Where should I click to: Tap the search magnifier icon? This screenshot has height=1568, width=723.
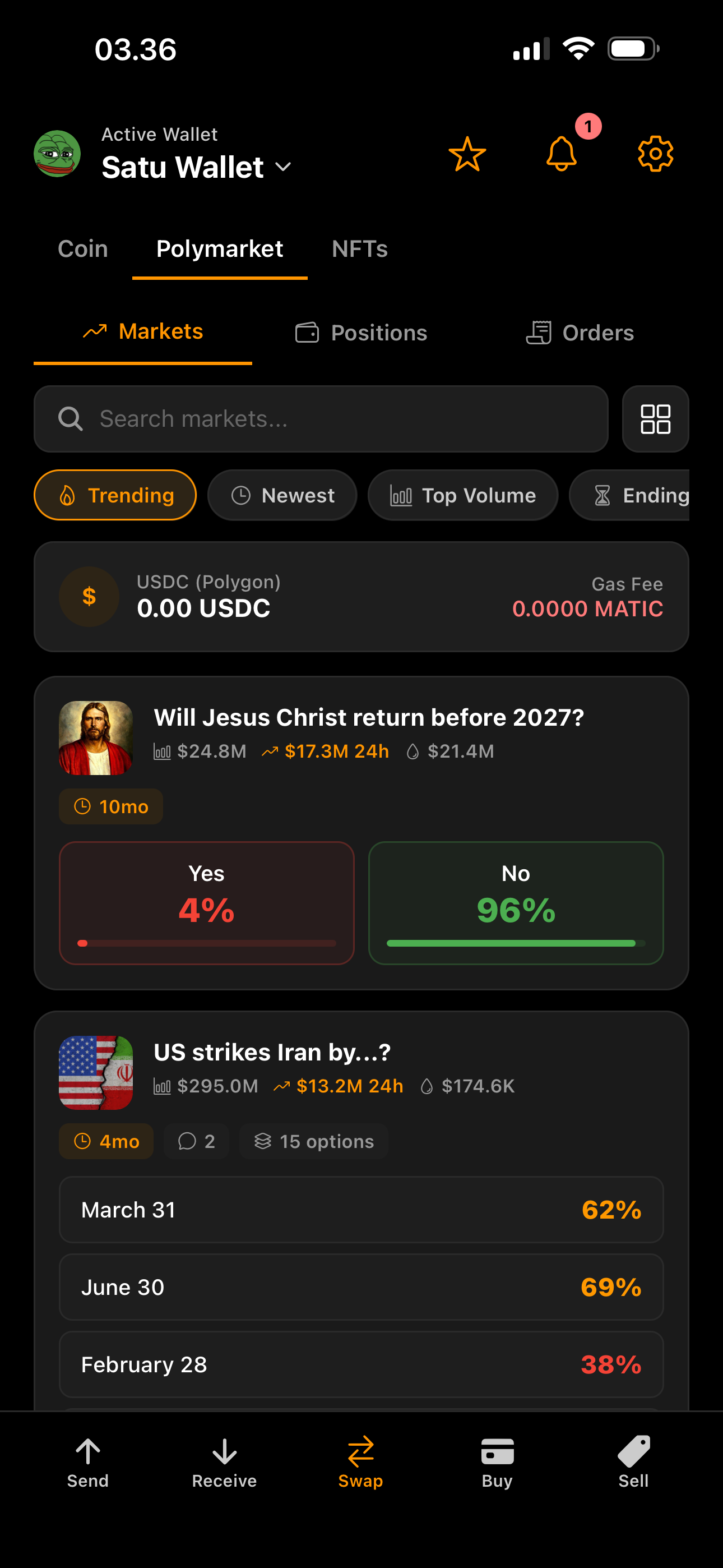point(71,419)
